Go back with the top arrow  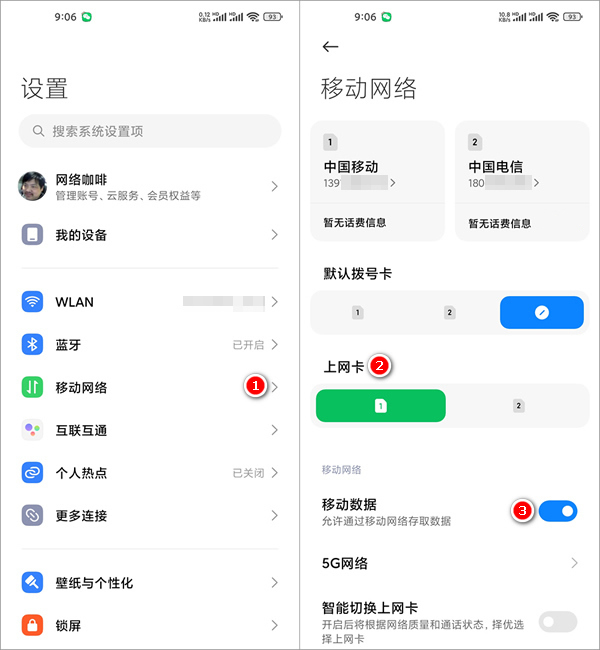[330, 47]
